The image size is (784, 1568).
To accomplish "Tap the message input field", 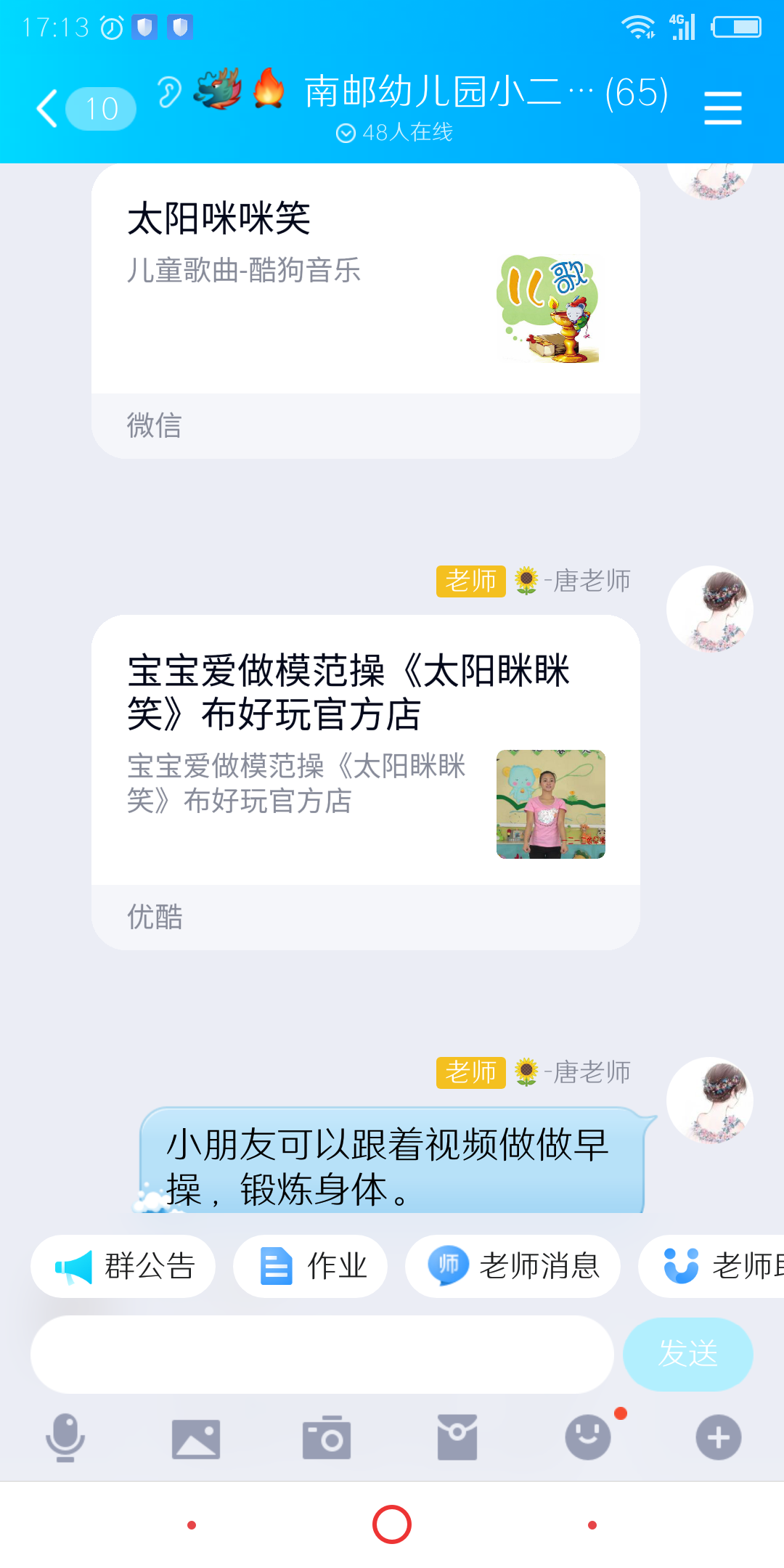I will (x=322, y=1355).
